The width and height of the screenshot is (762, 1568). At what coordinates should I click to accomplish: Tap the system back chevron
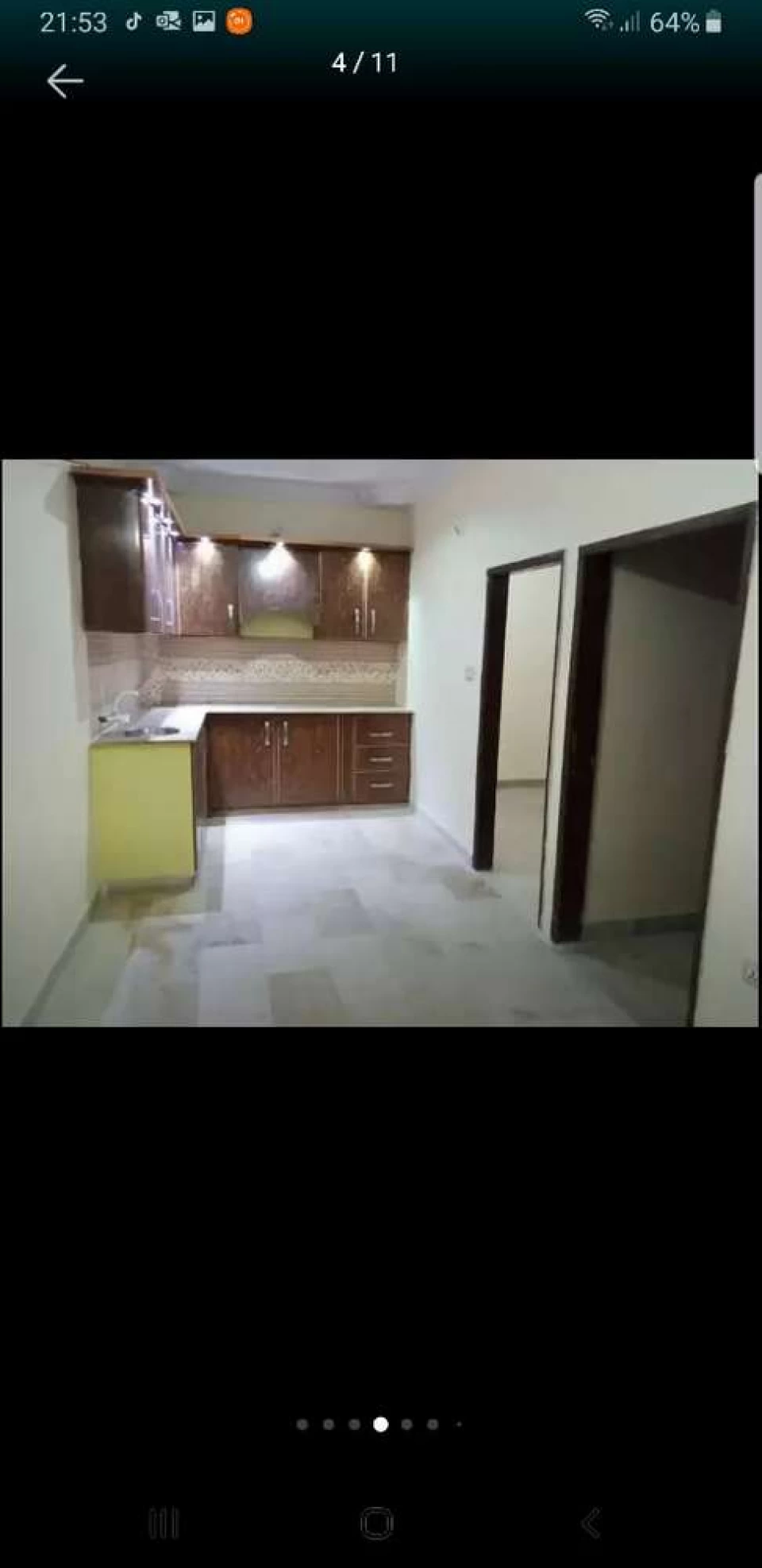click(x=590, y=1524)
